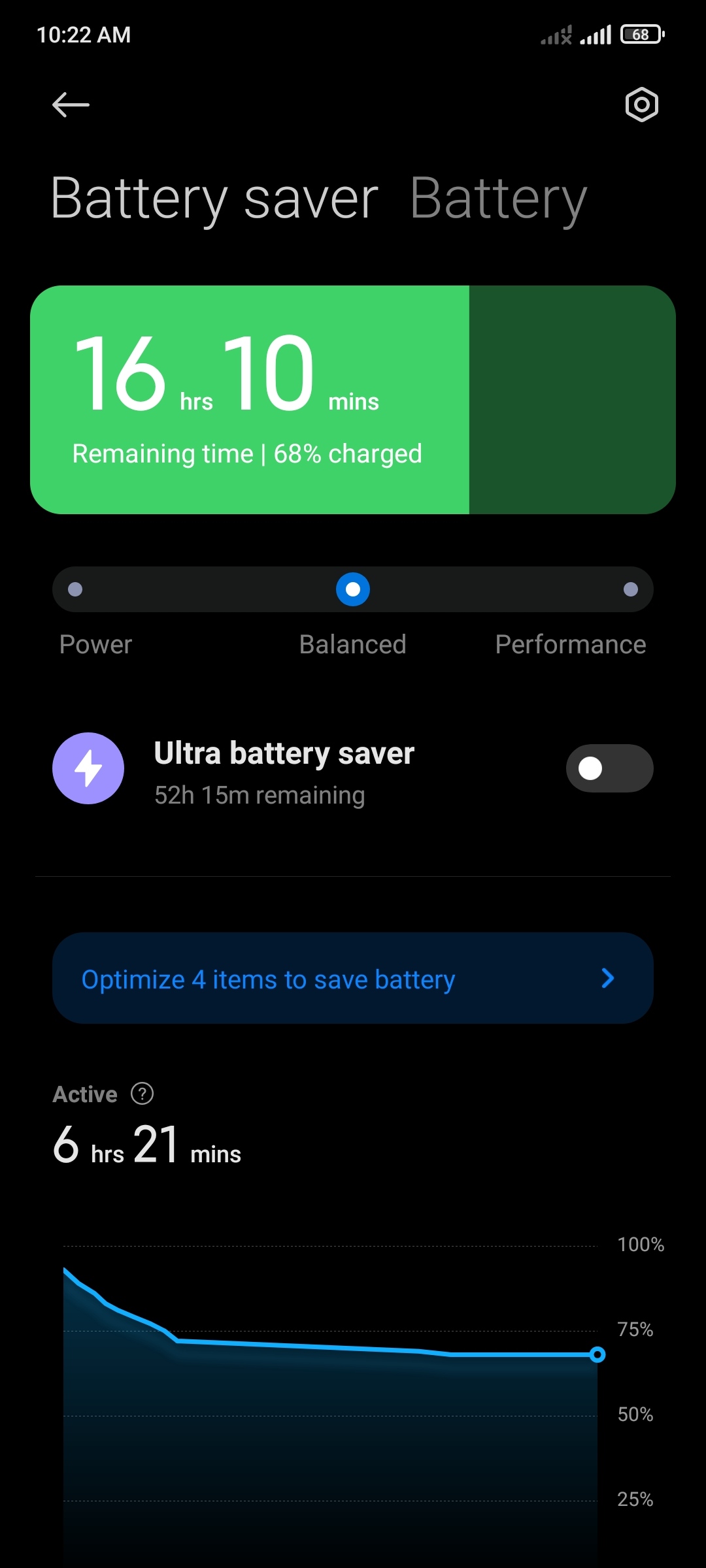Open battery settings gear icon

click(x=641, y=105)
